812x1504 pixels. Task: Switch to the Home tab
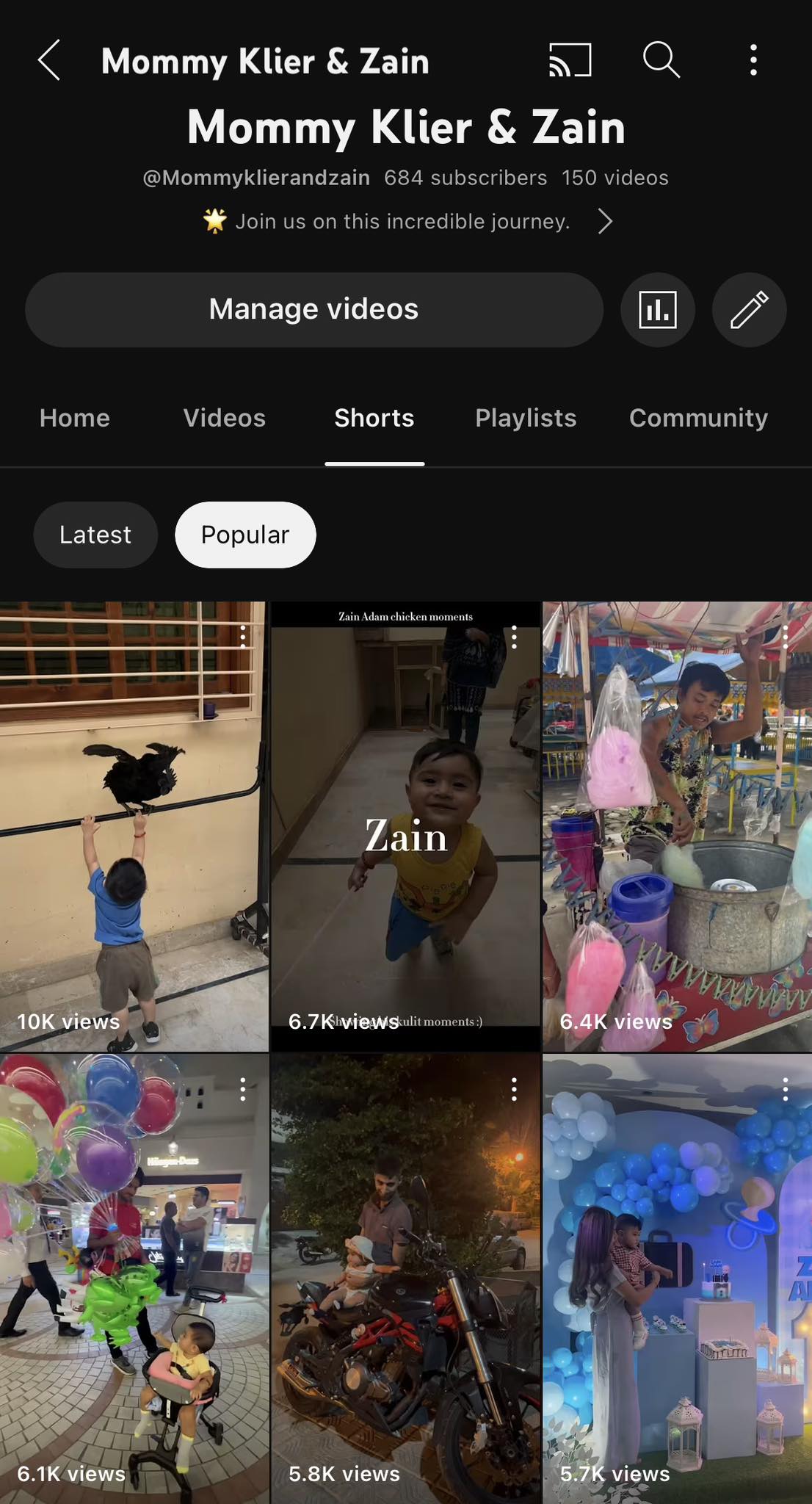(x=75, y=418)
